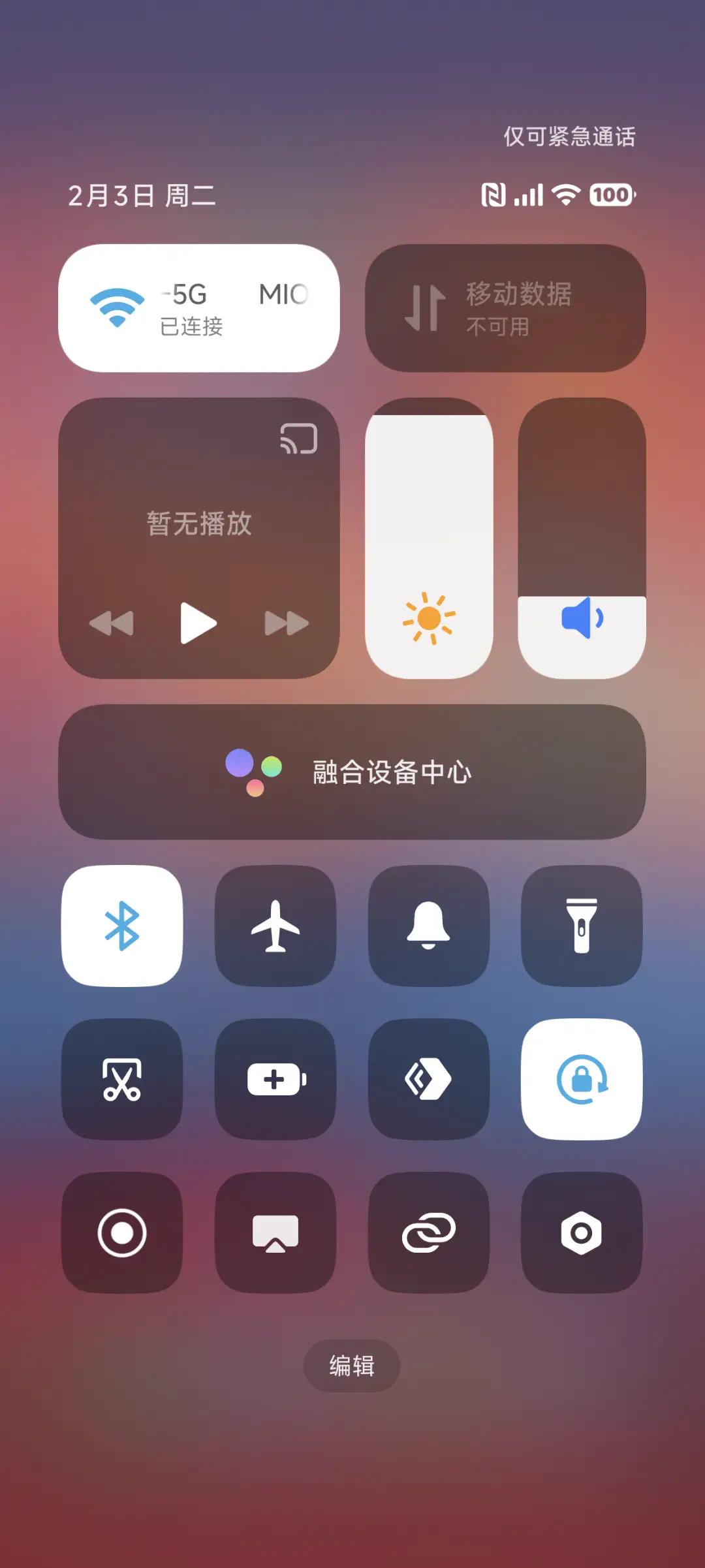Open the 融合设备中心 panel
This screenshot has height=1568, width=705.
(352, 772)
